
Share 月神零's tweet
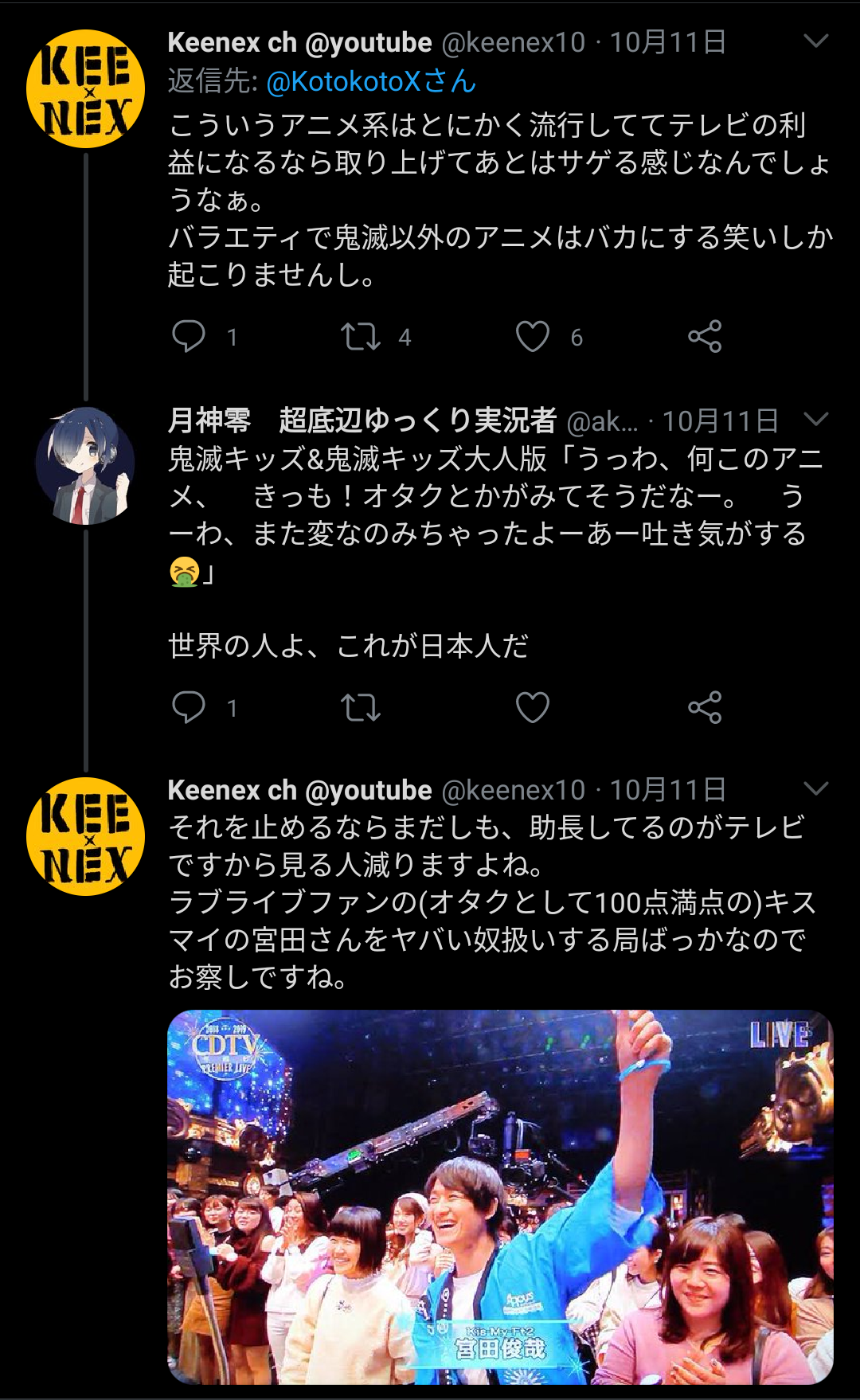tap(705, 707)
